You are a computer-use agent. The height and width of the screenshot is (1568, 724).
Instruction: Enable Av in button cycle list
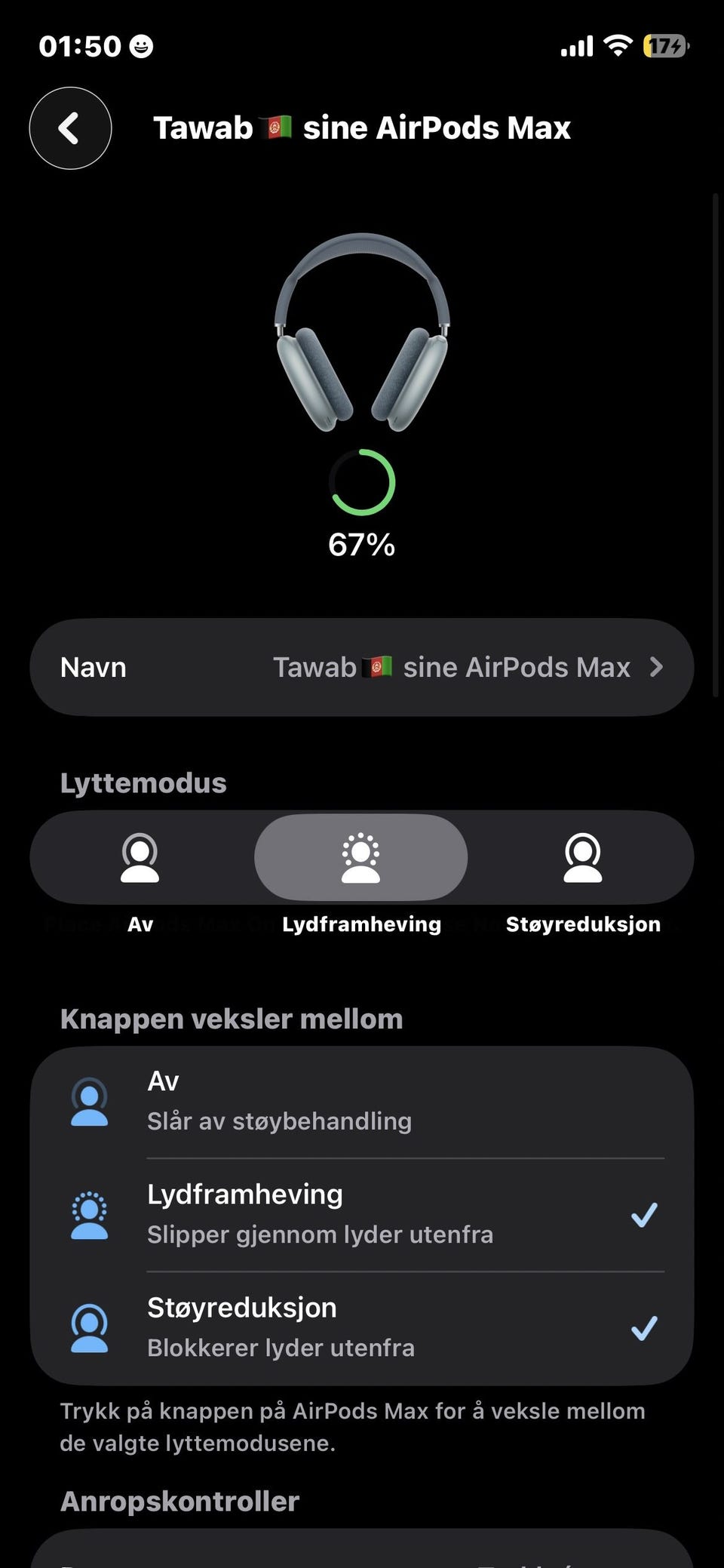[362, 1102]
